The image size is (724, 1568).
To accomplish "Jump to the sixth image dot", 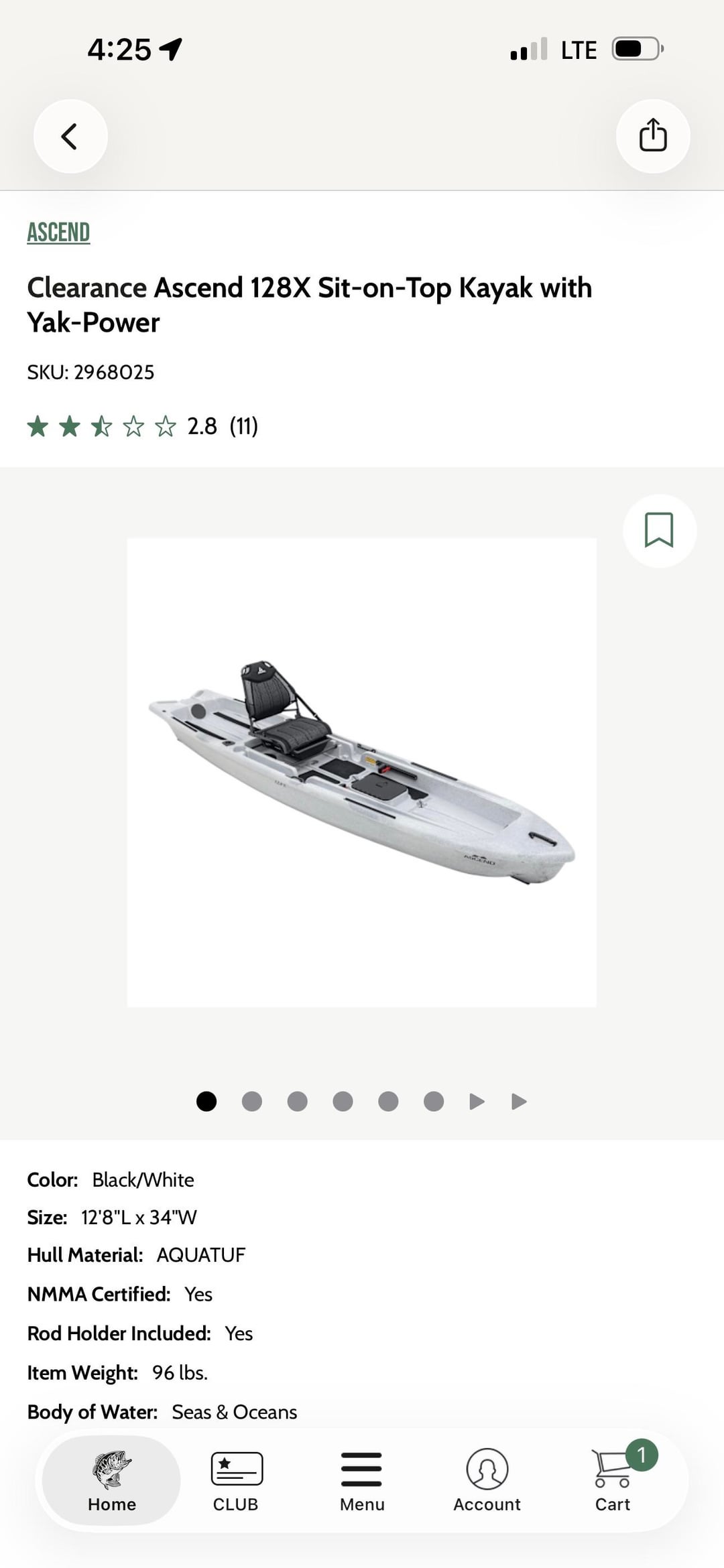I will (434, 1102).
